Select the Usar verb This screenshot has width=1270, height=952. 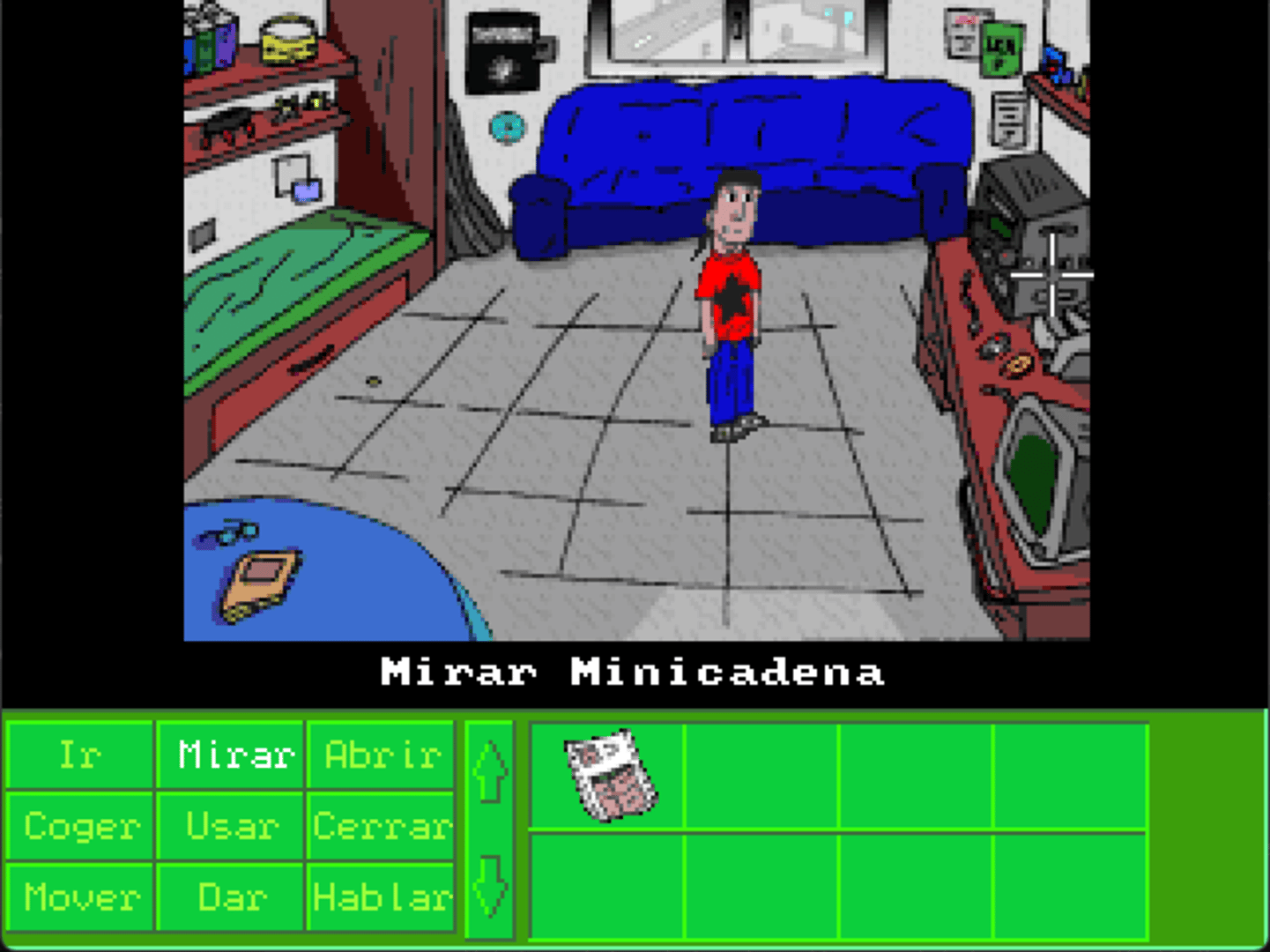[232, 826]
